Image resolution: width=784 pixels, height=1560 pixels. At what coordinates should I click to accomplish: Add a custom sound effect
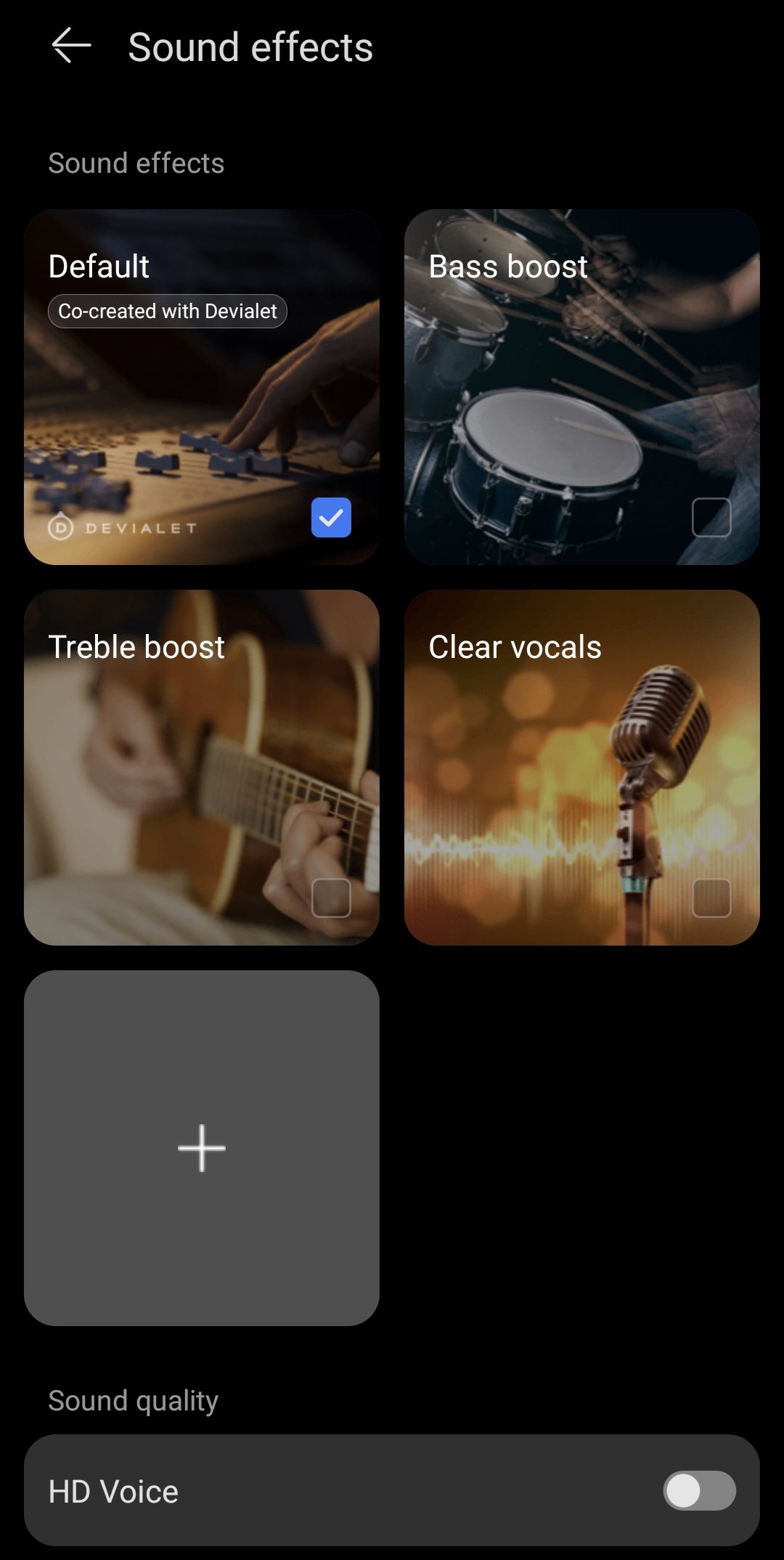(202, 1148)
